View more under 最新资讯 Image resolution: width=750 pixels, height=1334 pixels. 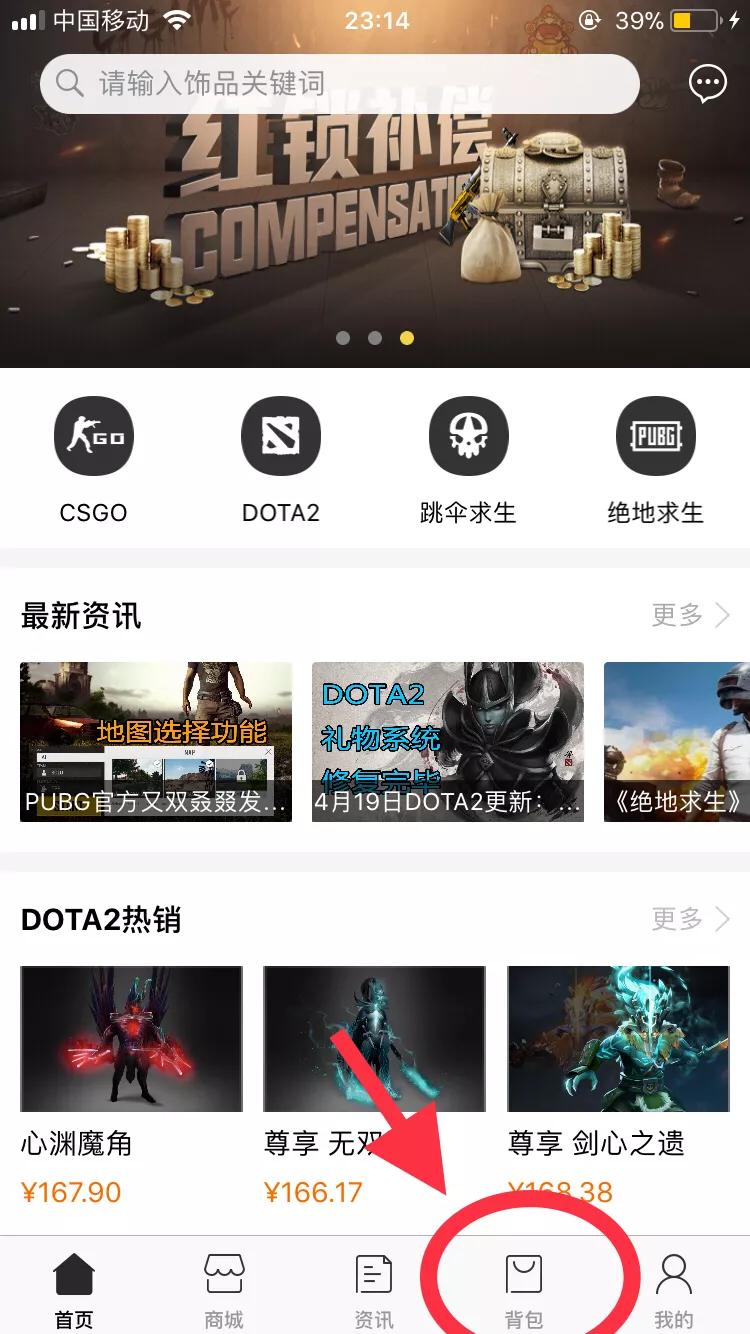pyautogui.click(x=690, y=615)
